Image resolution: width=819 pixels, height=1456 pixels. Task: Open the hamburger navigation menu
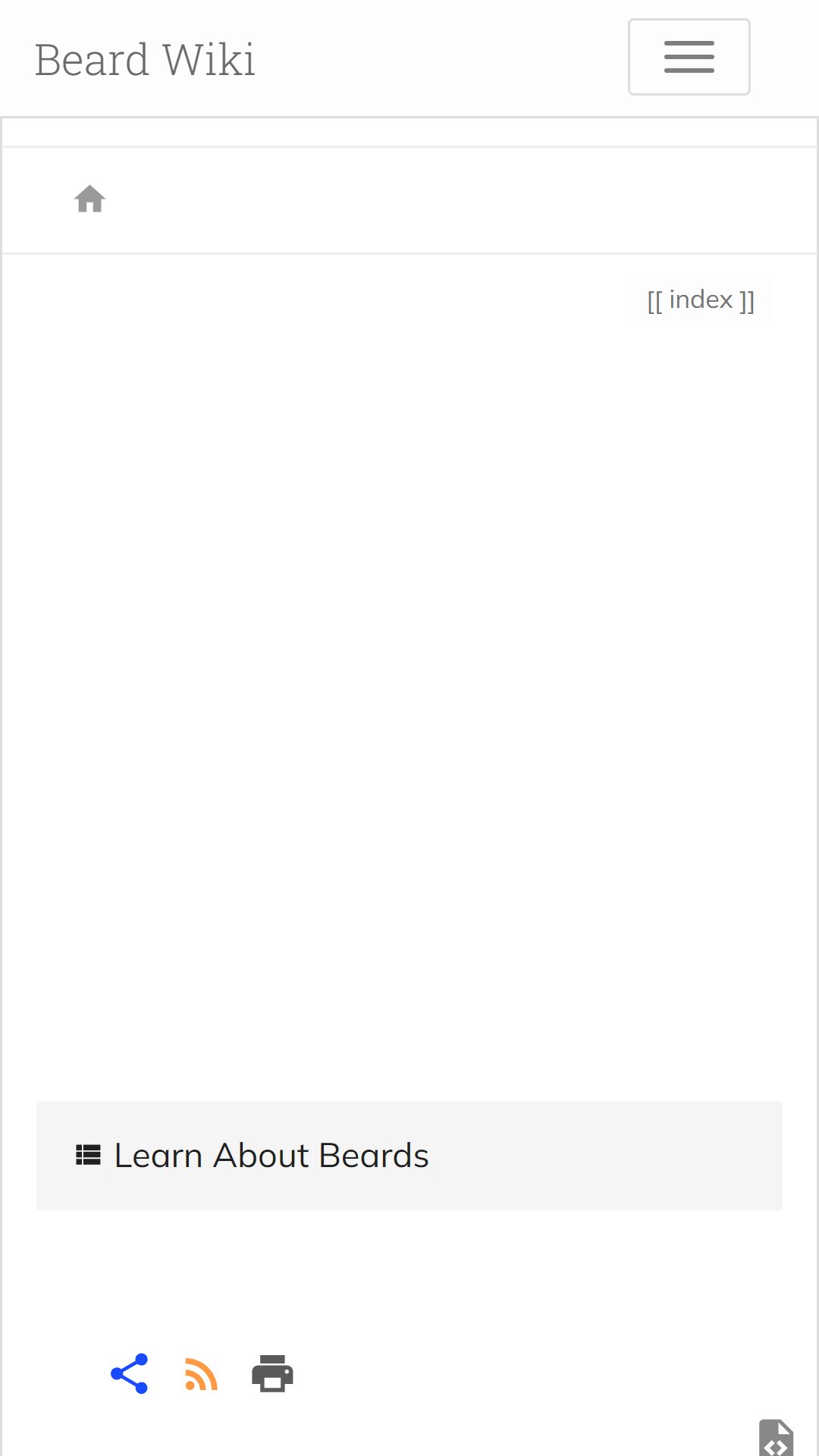coord(689,57)
